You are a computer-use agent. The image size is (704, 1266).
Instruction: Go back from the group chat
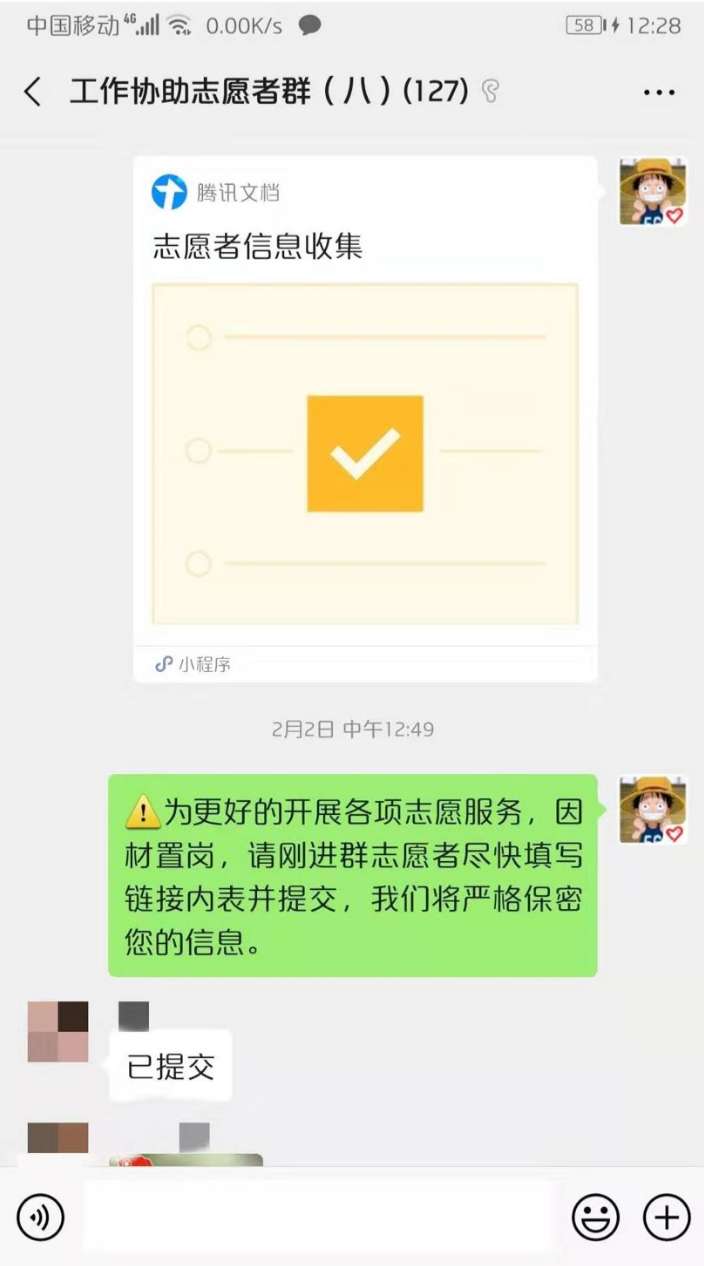[33, 92]
